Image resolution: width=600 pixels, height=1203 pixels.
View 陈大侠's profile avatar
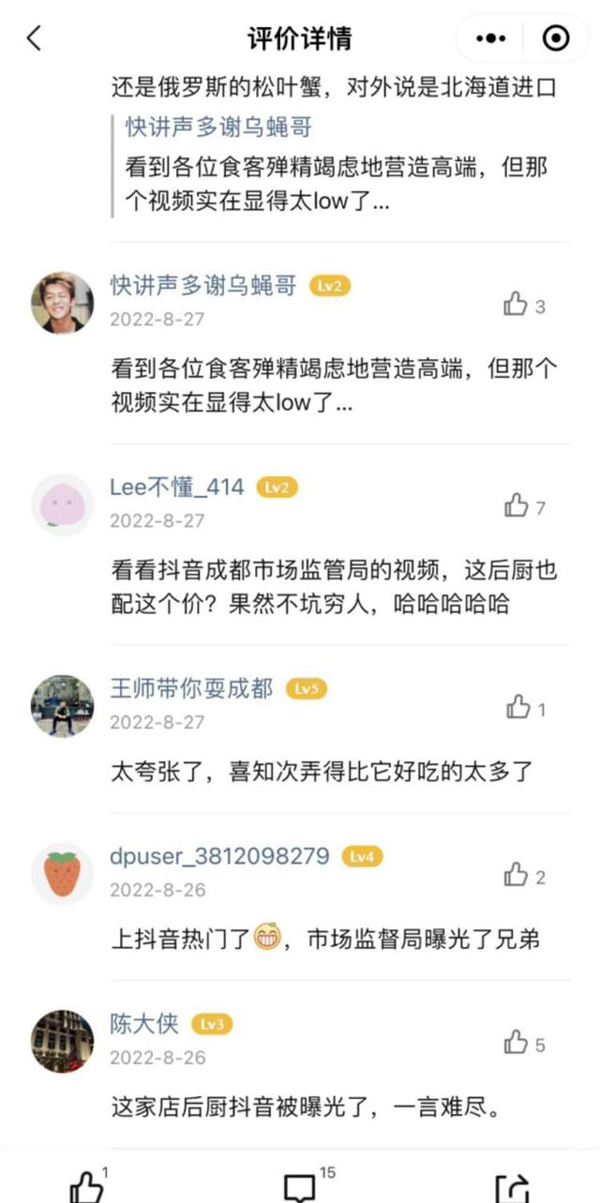tap(62, 1042)
